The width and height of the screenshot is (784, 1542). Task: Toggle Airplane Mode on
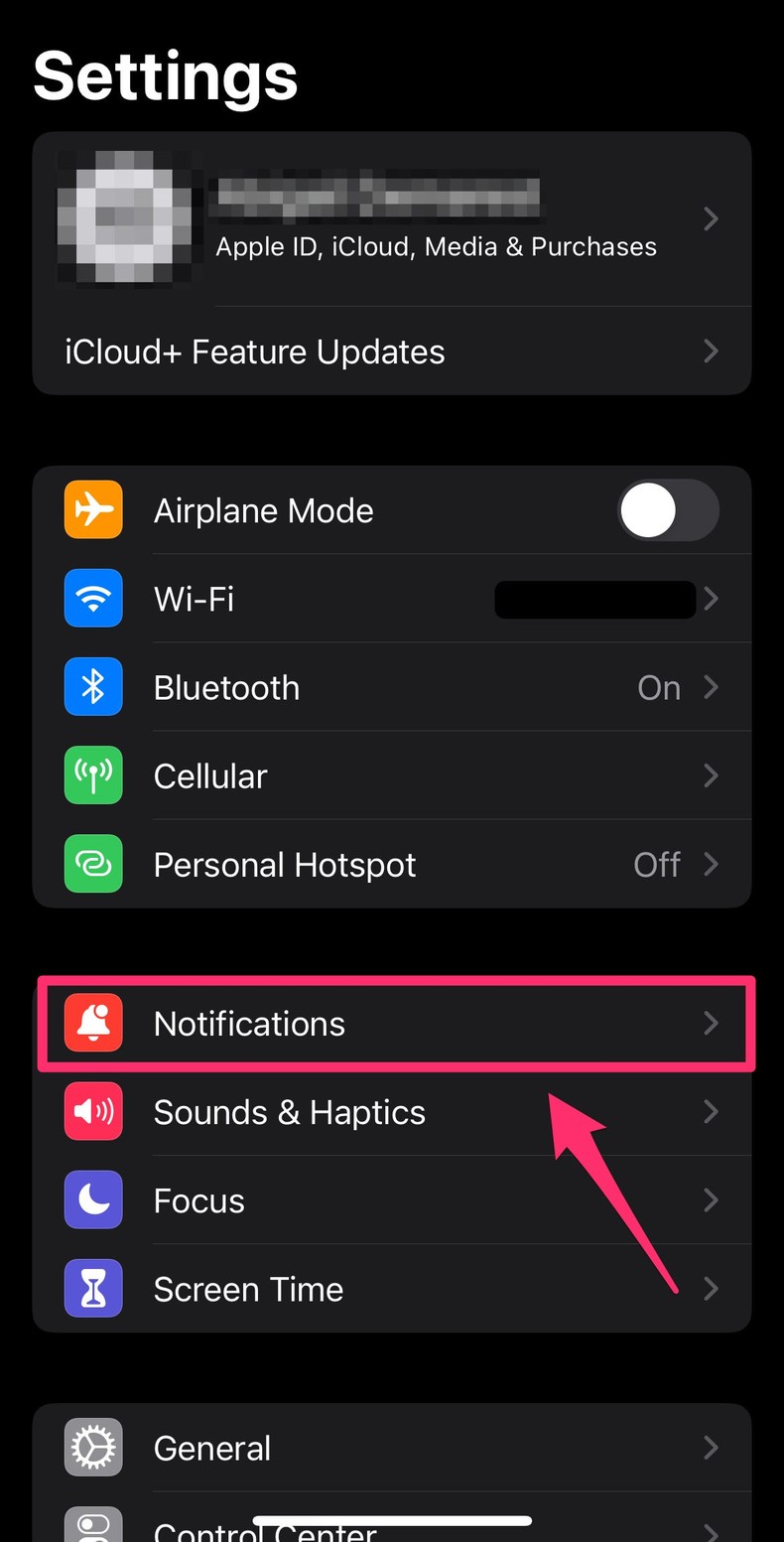pyautogui.click(x=668, y=509)
